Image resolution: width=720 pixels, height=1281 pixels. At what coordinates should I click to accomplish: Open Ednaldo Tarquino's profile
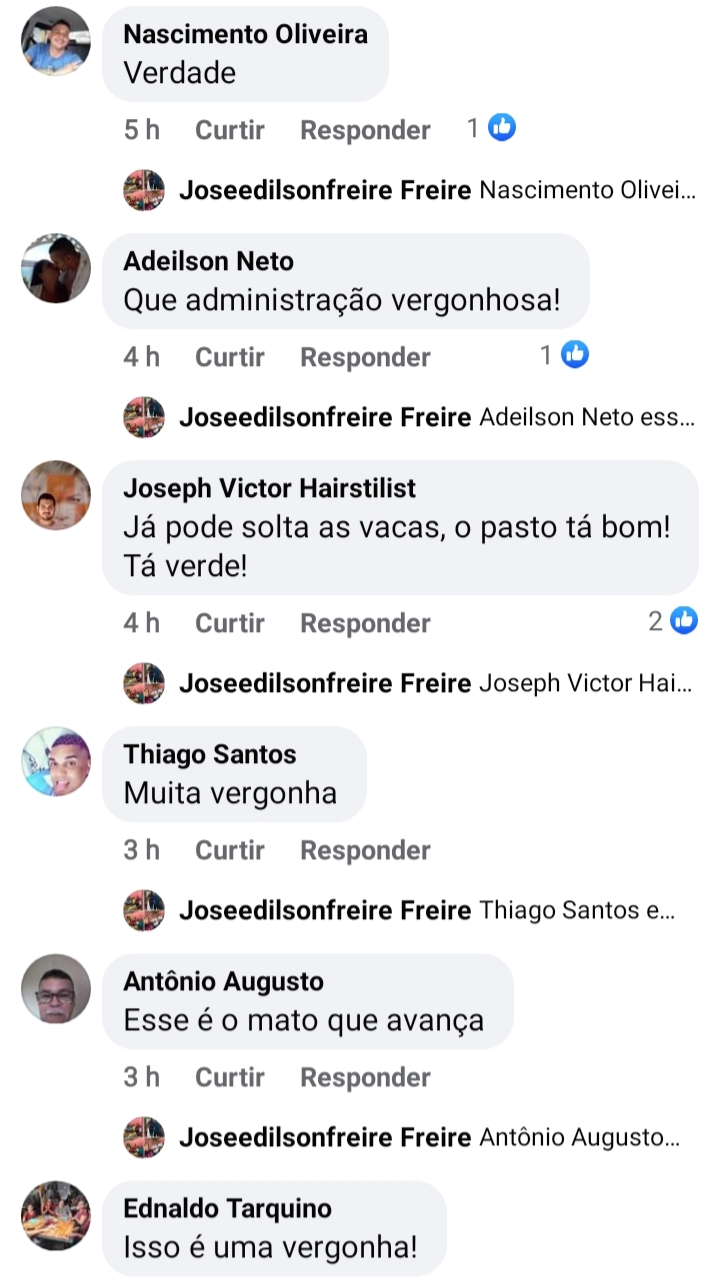(x=227, y=1209)
